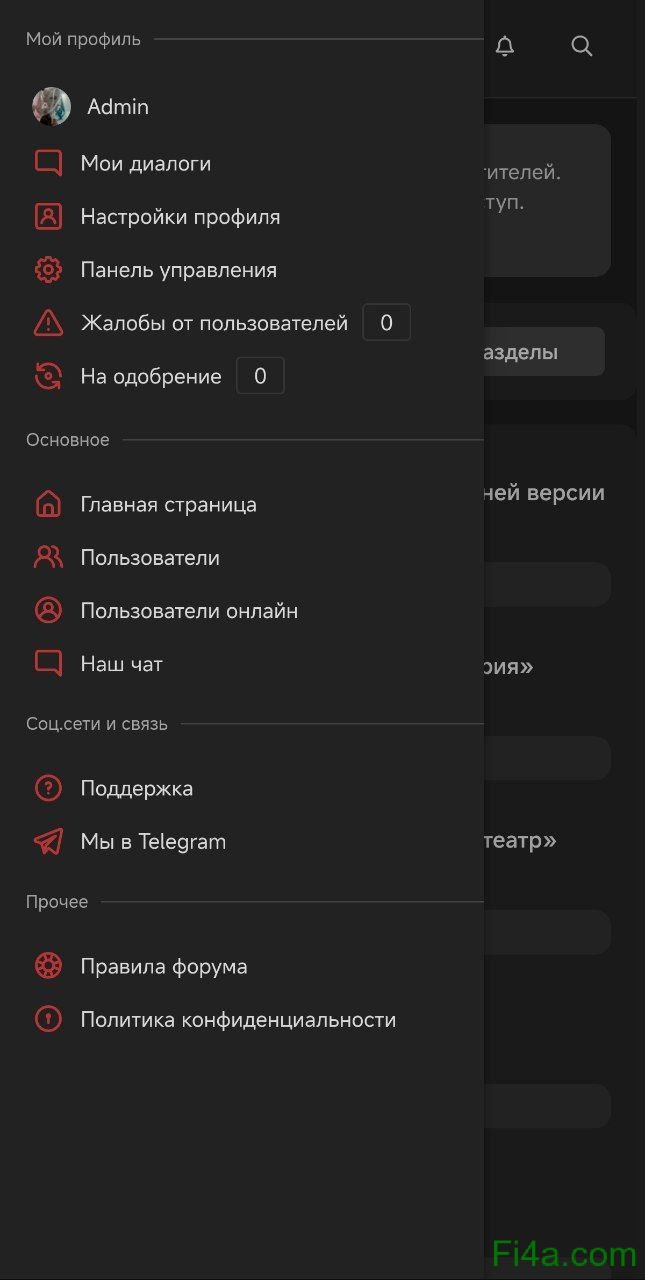The height and width of the screenshot is (1280, 645).
Task: Open Политика конфиденциальности
Action: click(238, 1020)
